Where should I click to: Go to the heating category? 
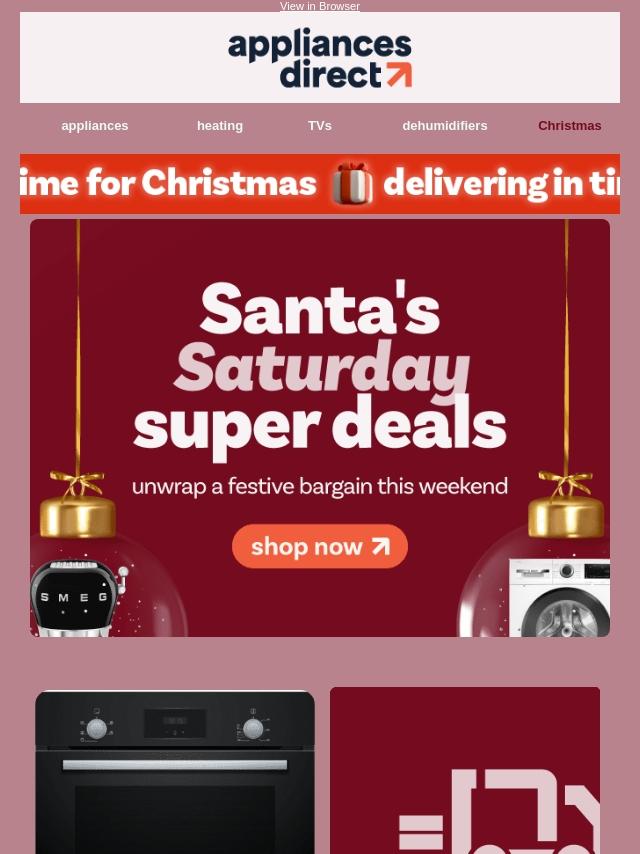pyautogui.click(x=220, y=126)
